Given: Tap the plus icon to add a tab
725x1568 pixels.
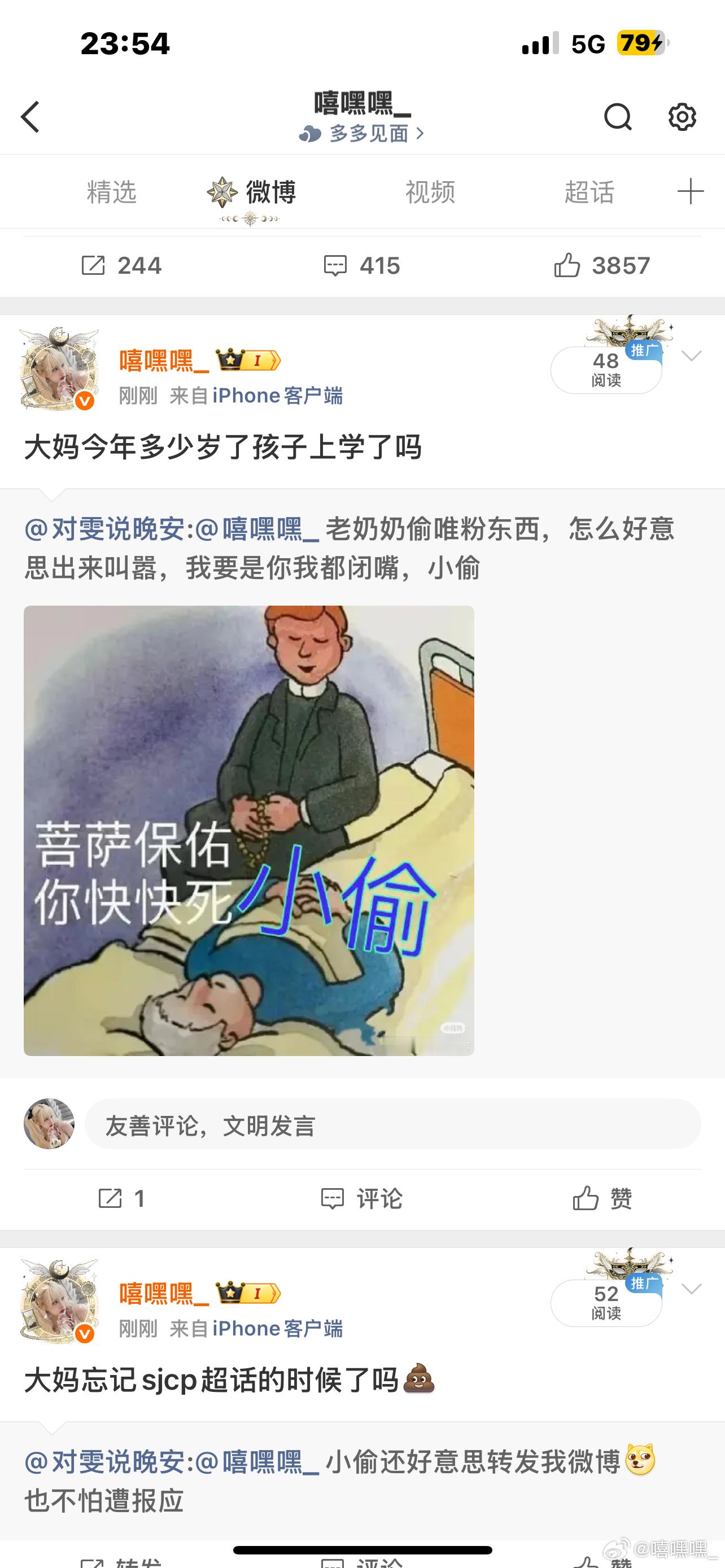Looking at the screenshot, I should pos(691,192).
